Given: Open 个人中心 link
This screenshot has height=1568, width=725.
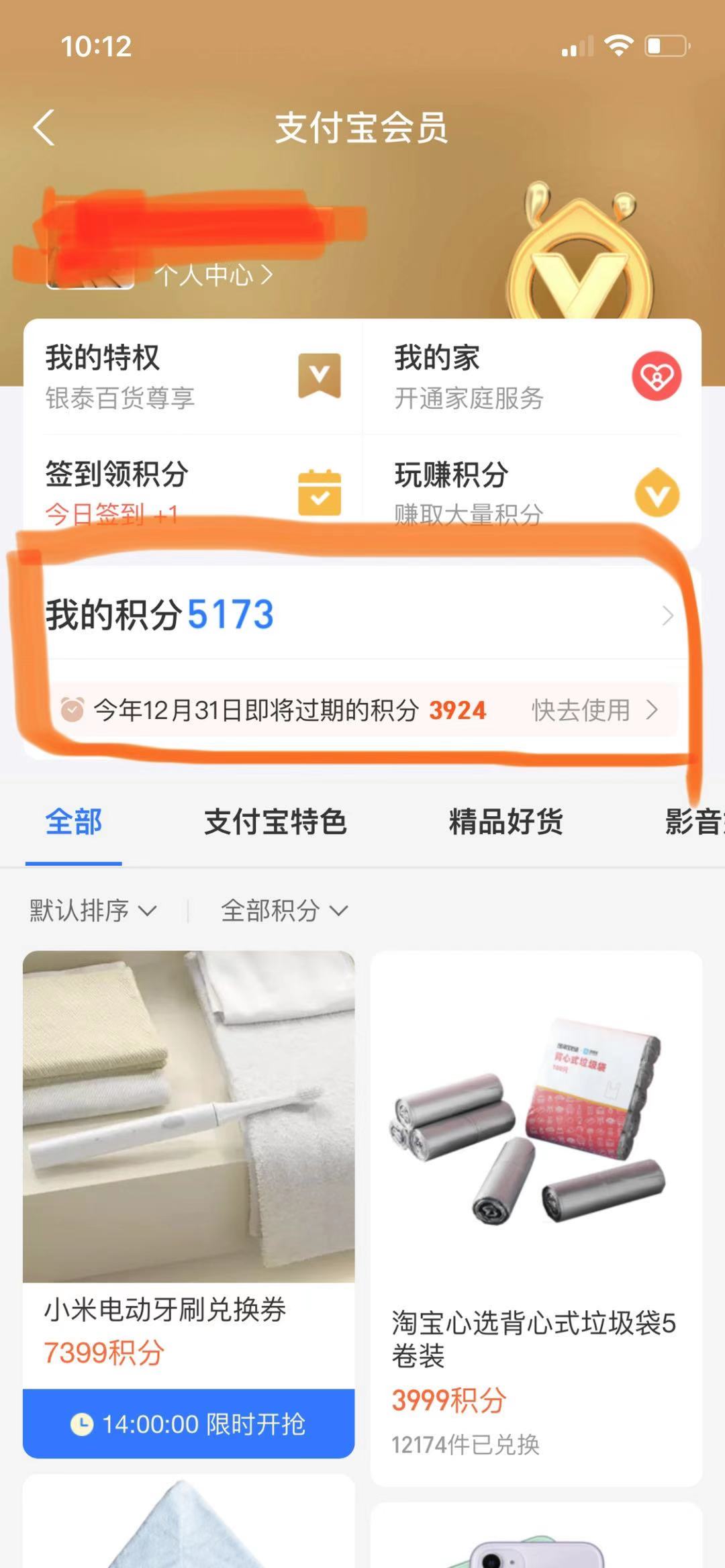Looking at the screenshot, I should point(213,275).
